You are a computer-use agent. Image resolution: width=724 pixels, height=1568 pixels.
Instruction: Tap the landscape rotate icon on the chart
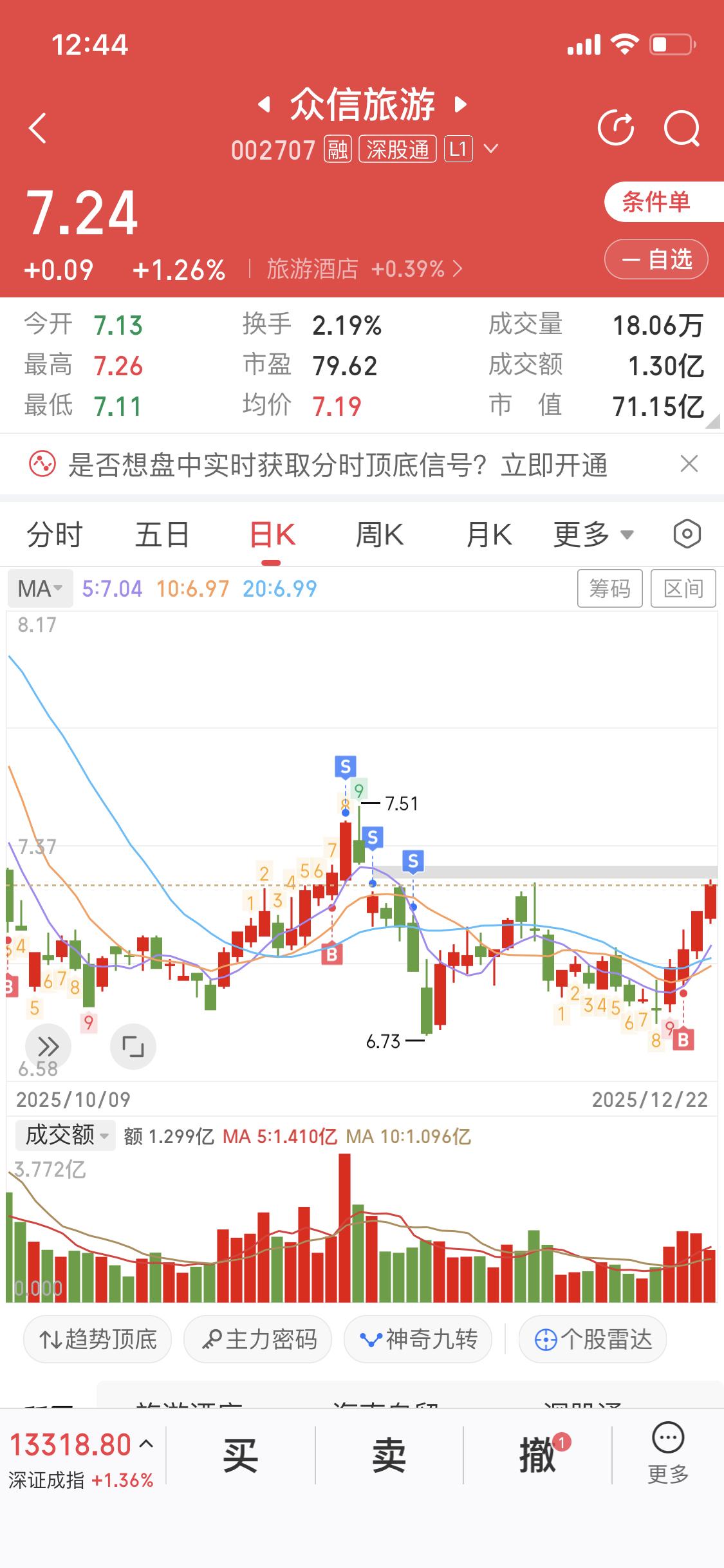[x=133, y=1046]
